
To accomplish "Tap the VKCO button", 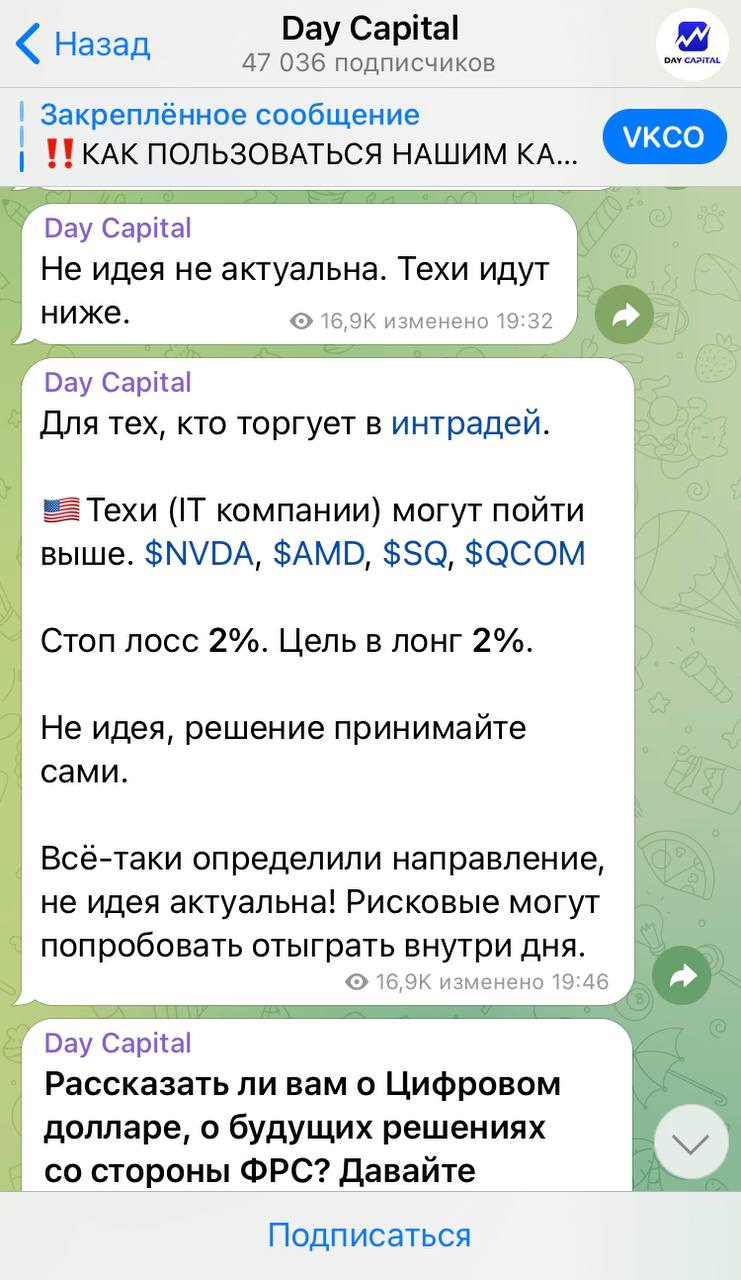I will (x=663, y=137).
